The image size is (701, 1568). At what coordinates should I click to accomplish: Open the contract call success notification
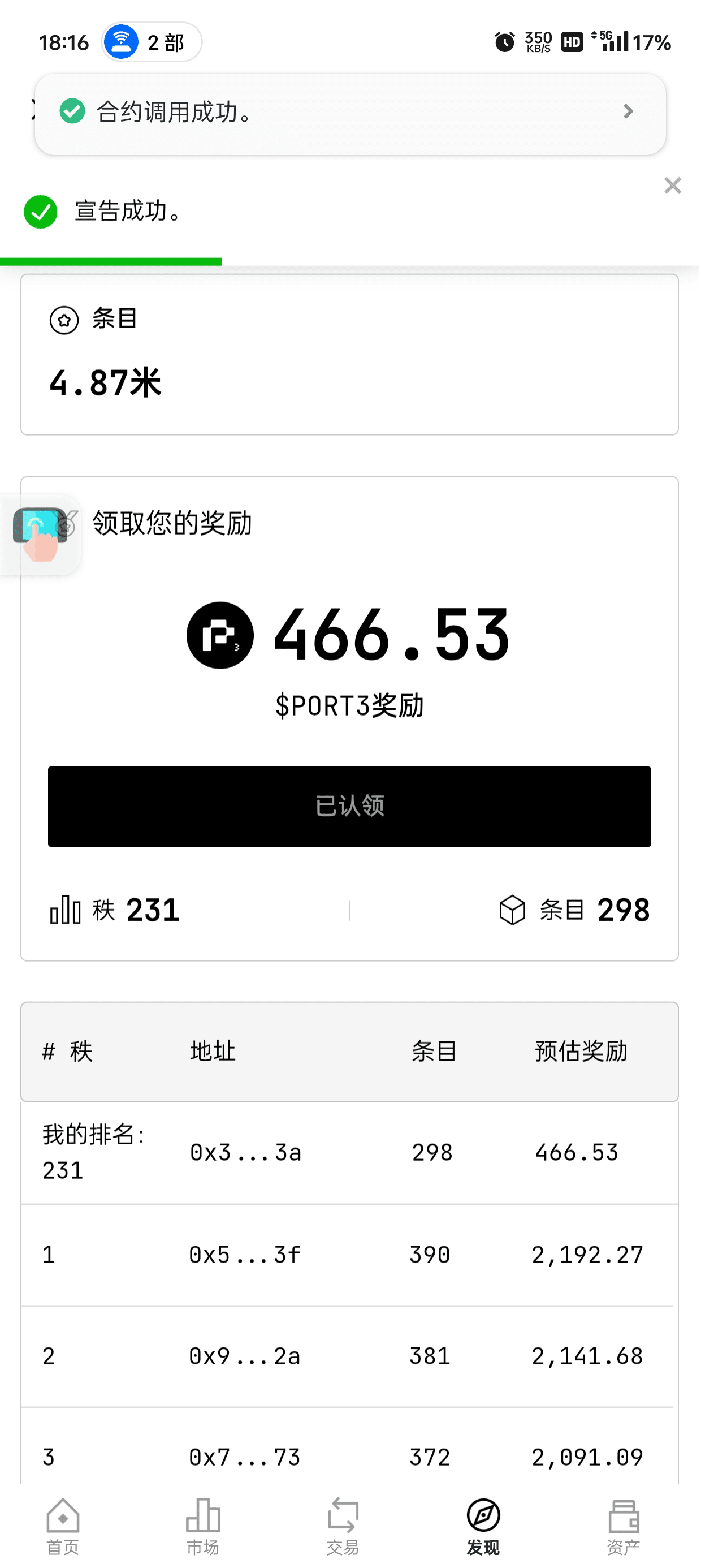click(350, 113)
